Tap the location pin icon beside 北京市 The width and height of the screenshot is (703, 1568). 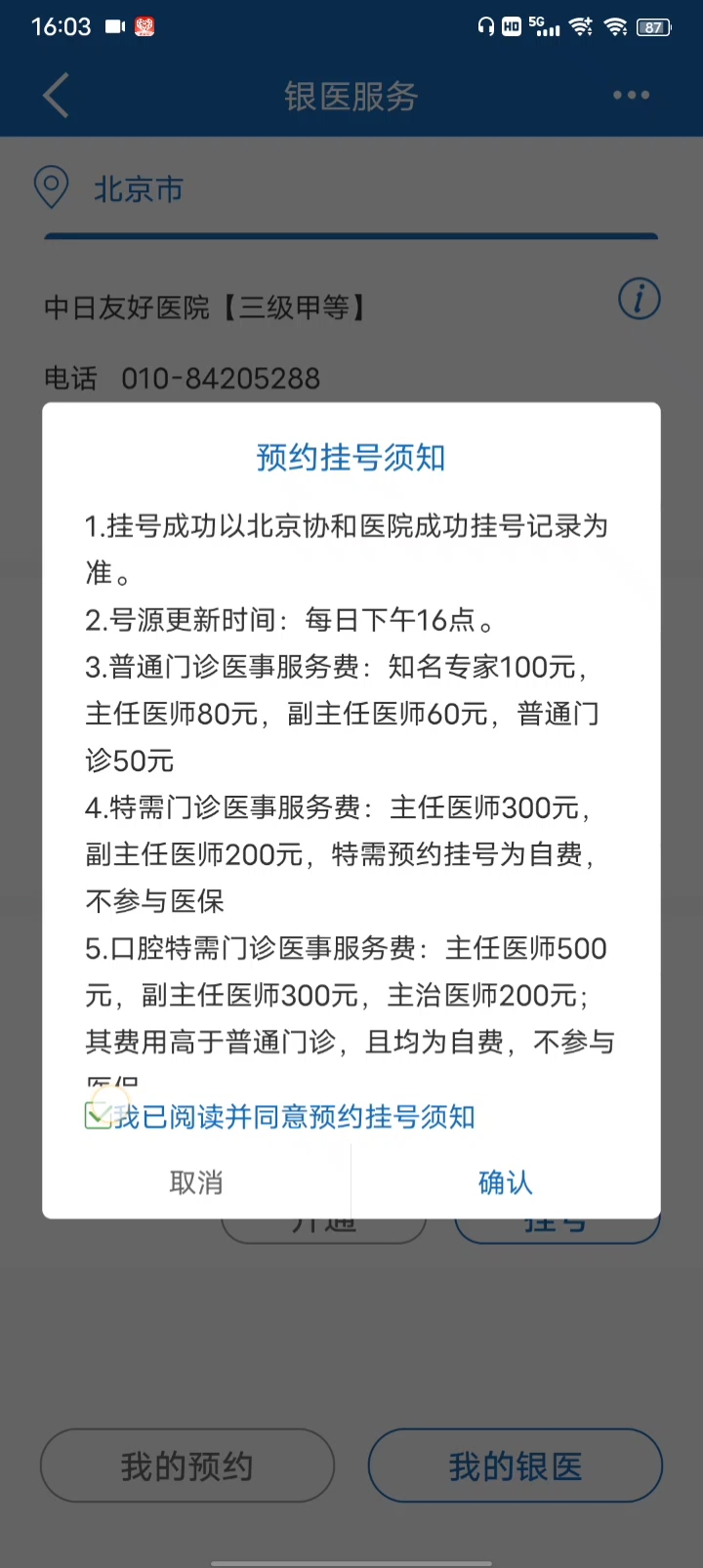pos(53,189)
